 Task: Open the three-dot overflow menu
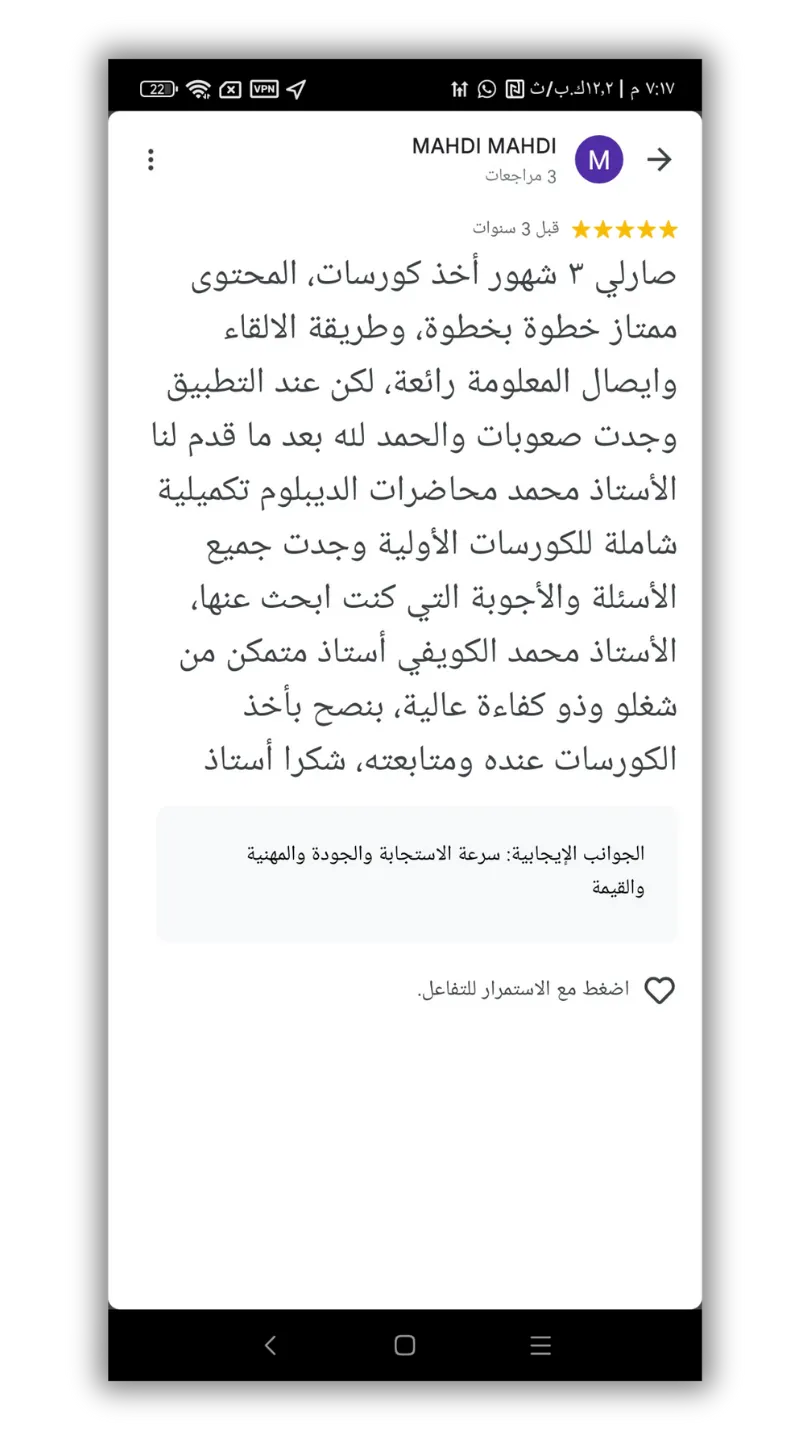tap(150, 160)
